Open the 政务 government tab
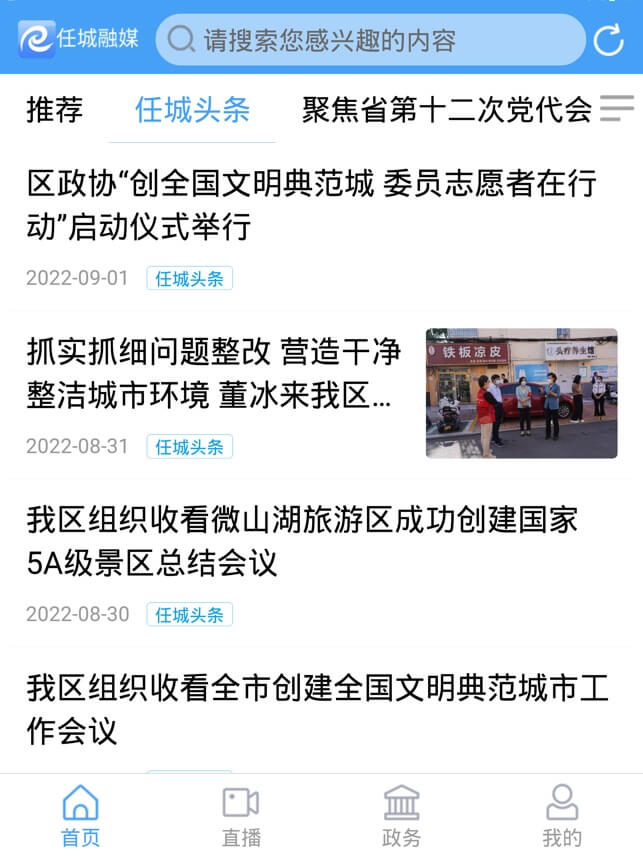Viewport: 643px width, 858px height. pos(401,816)
